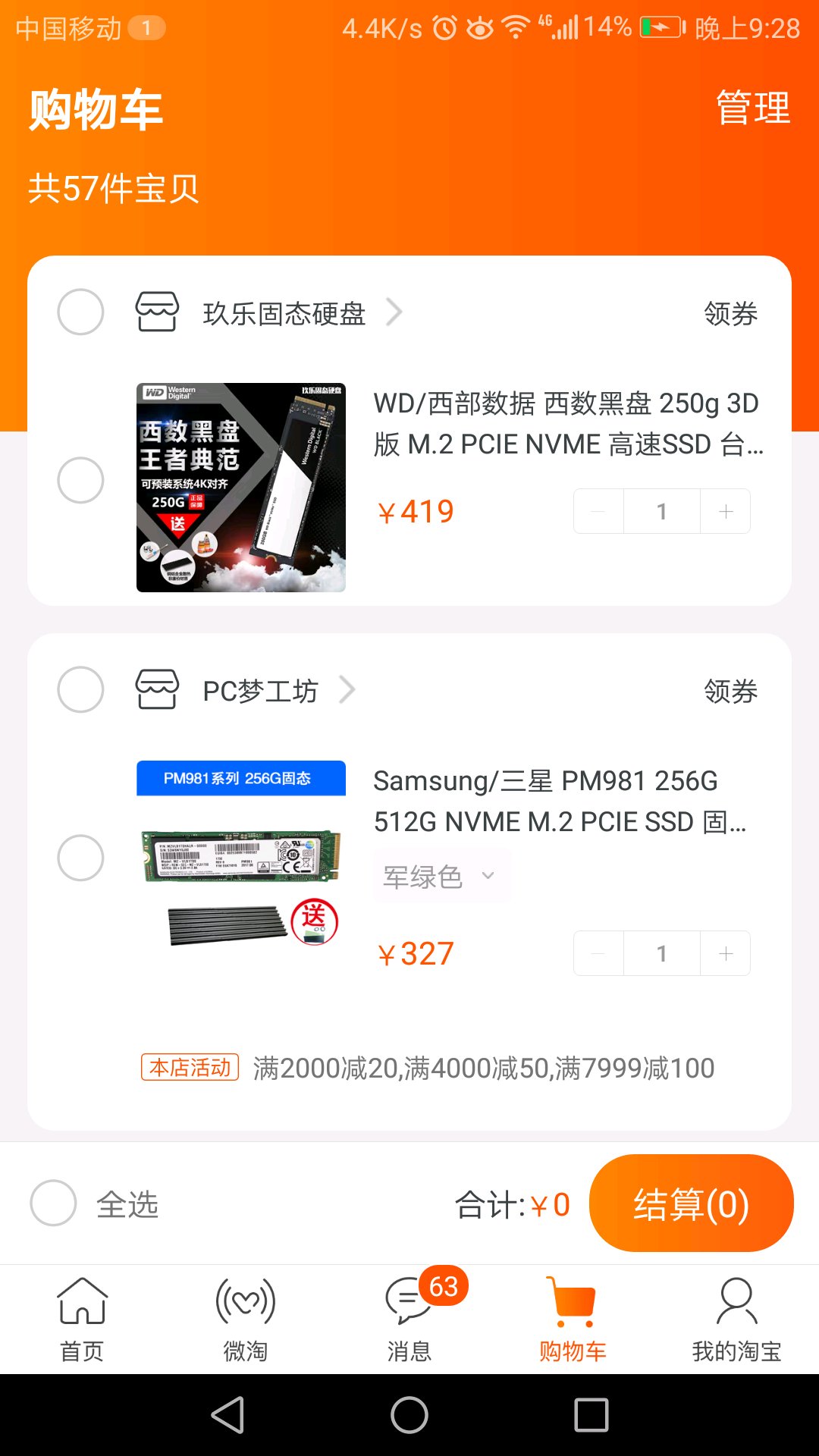Tap 结算 to check out

[691, 1203]
